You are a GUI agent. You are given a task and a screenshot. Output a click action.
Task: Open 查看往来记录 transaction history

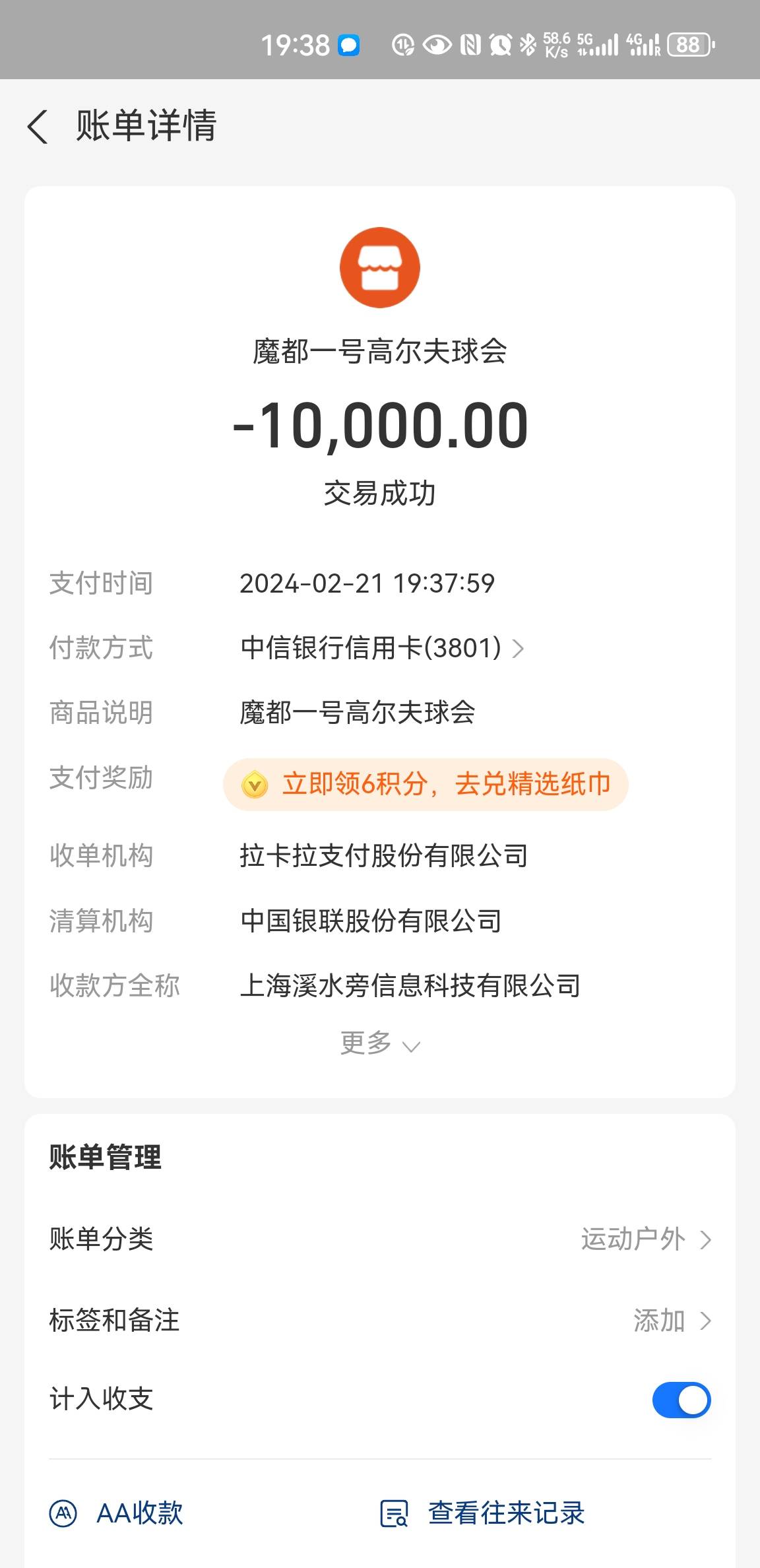coord(482,1513)
